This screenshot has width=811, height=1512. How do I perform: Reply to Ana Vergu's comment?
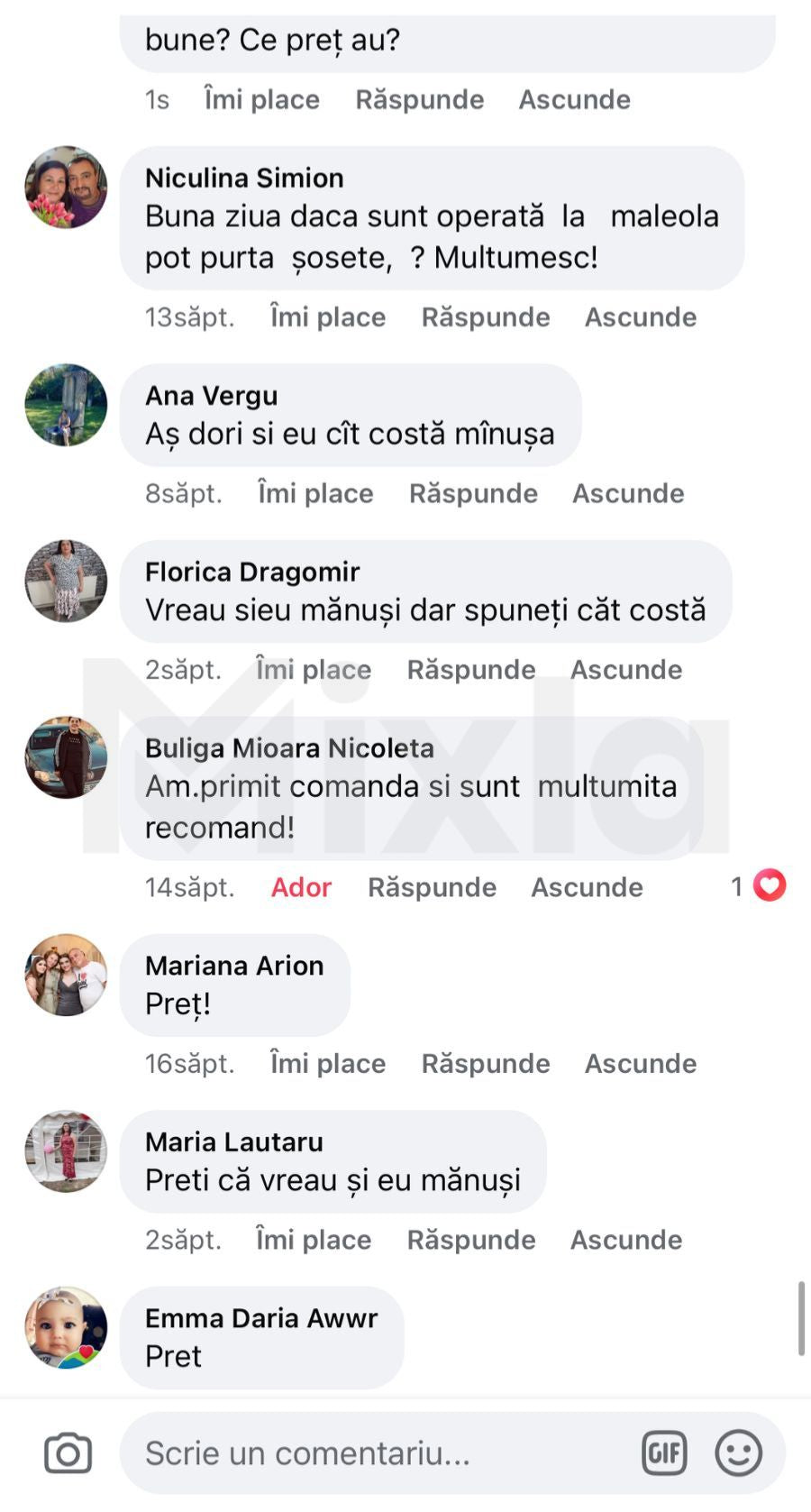473,493
